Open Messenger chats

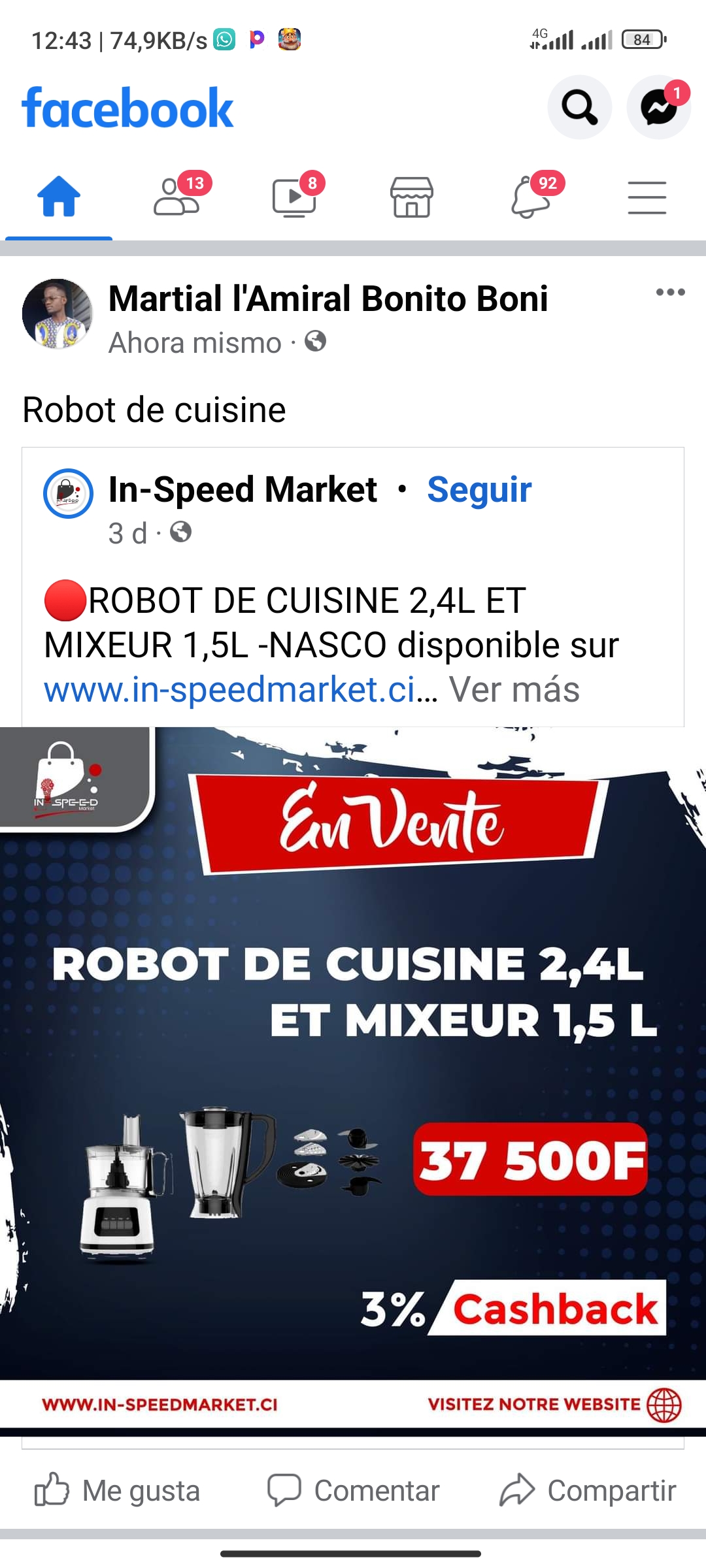[658, 107]
